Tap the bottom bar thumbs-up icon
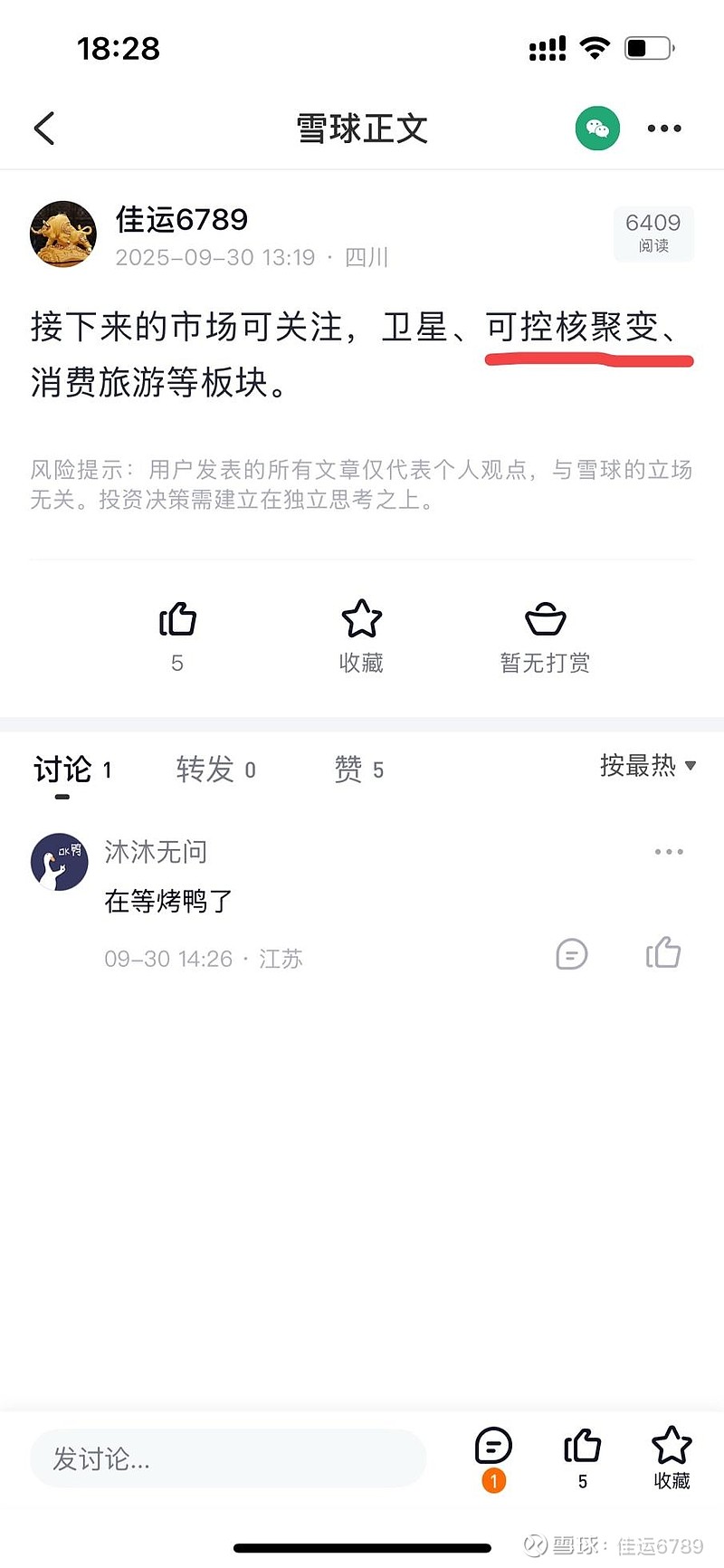This screenshot has height=1568, width=724. tap(582, 1448)
